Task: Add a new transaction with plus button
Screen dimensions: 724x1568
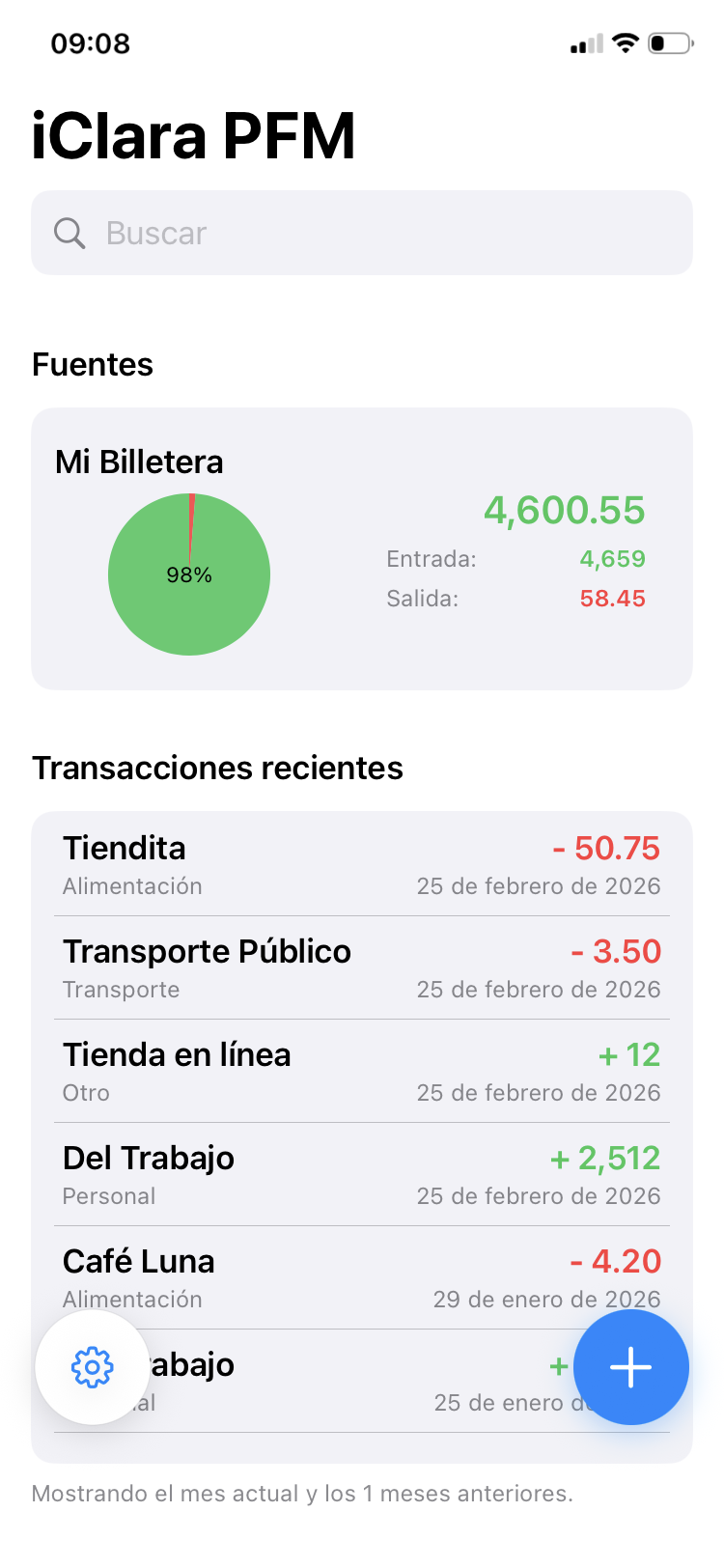Action: click(631, 1367)
